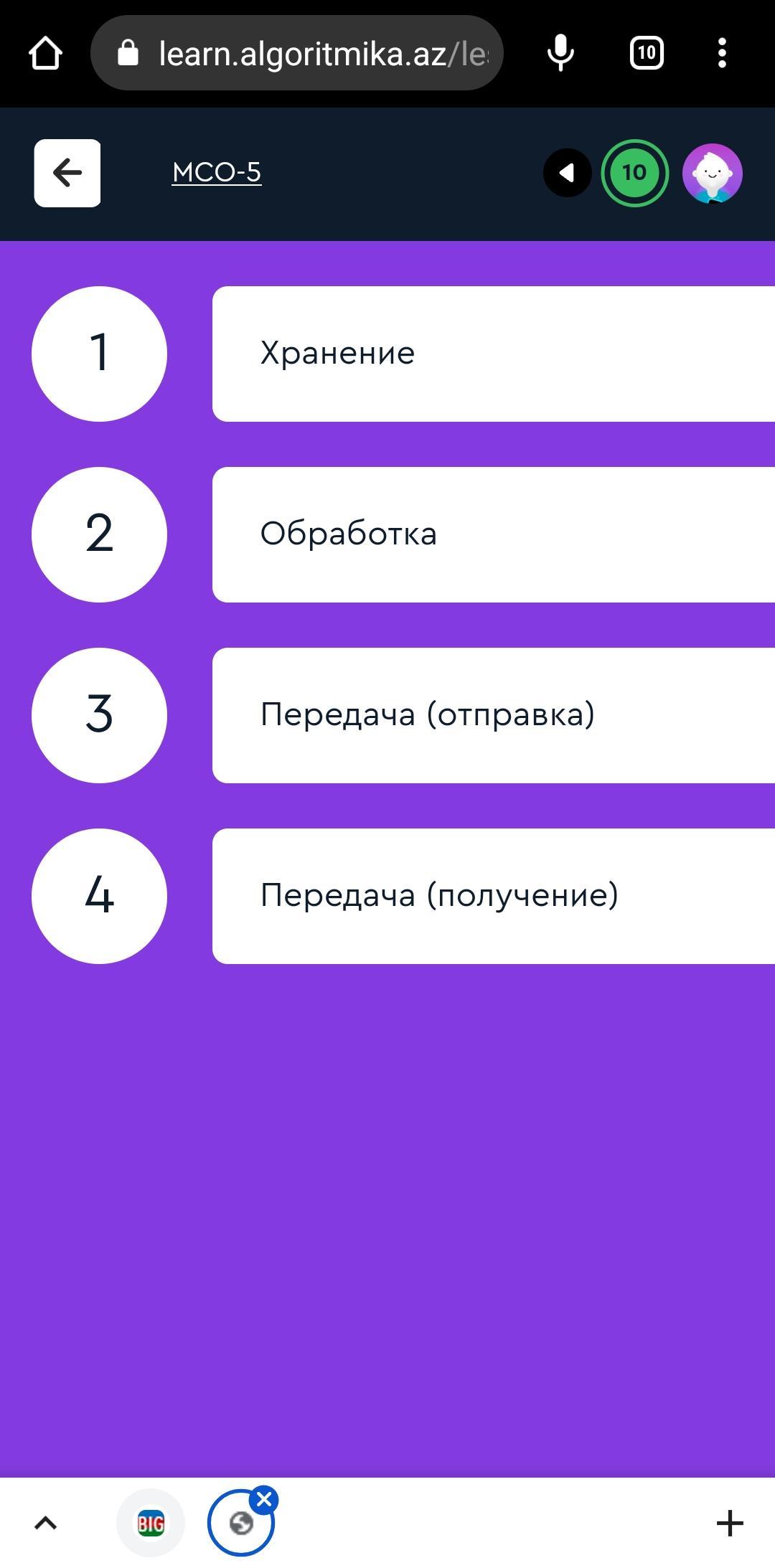Image resolution: width=775 pixels, height=1568 pixels.
Task: Open the profile avatar
Action: pyautogui.click(x=713, y=173)
